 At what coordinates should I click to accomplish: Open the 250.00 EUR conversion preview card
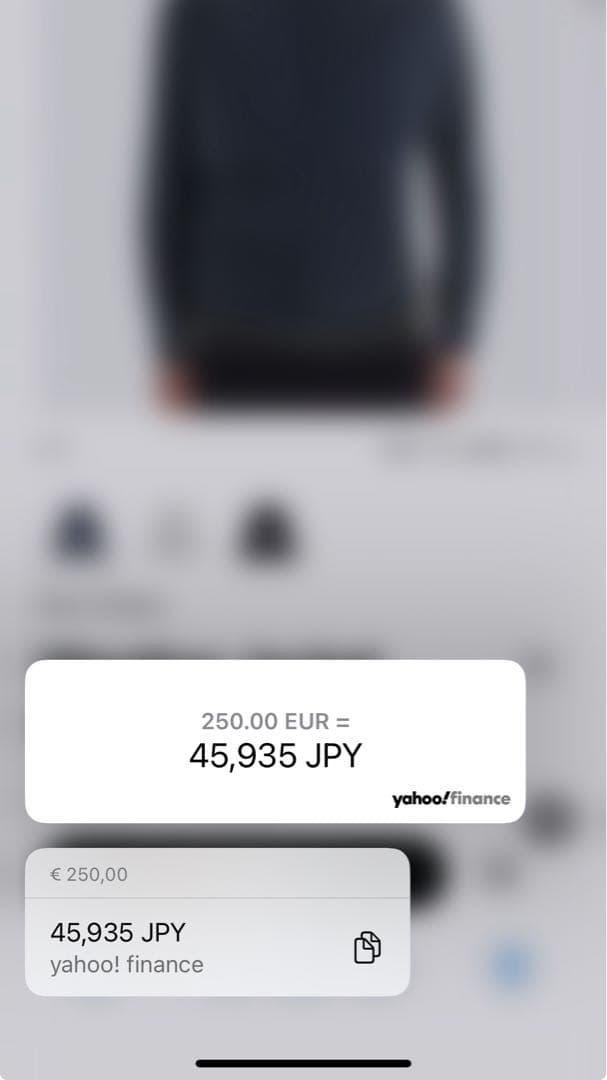click(275, 741)
